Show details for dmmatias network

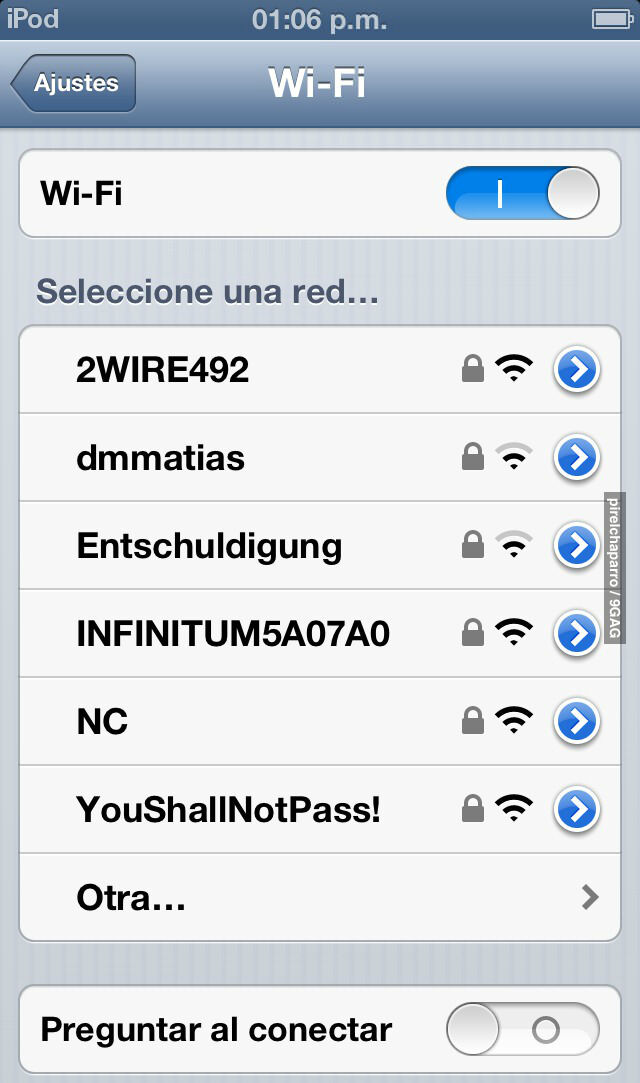(x=577, y=458)
